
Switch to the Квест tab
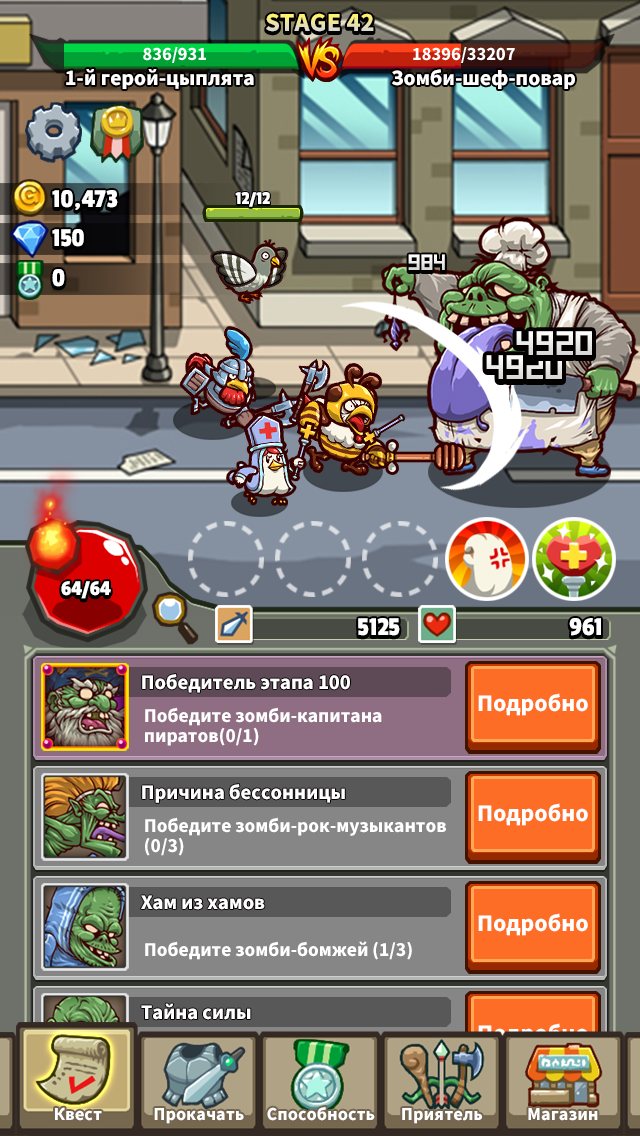point(77,1081)
